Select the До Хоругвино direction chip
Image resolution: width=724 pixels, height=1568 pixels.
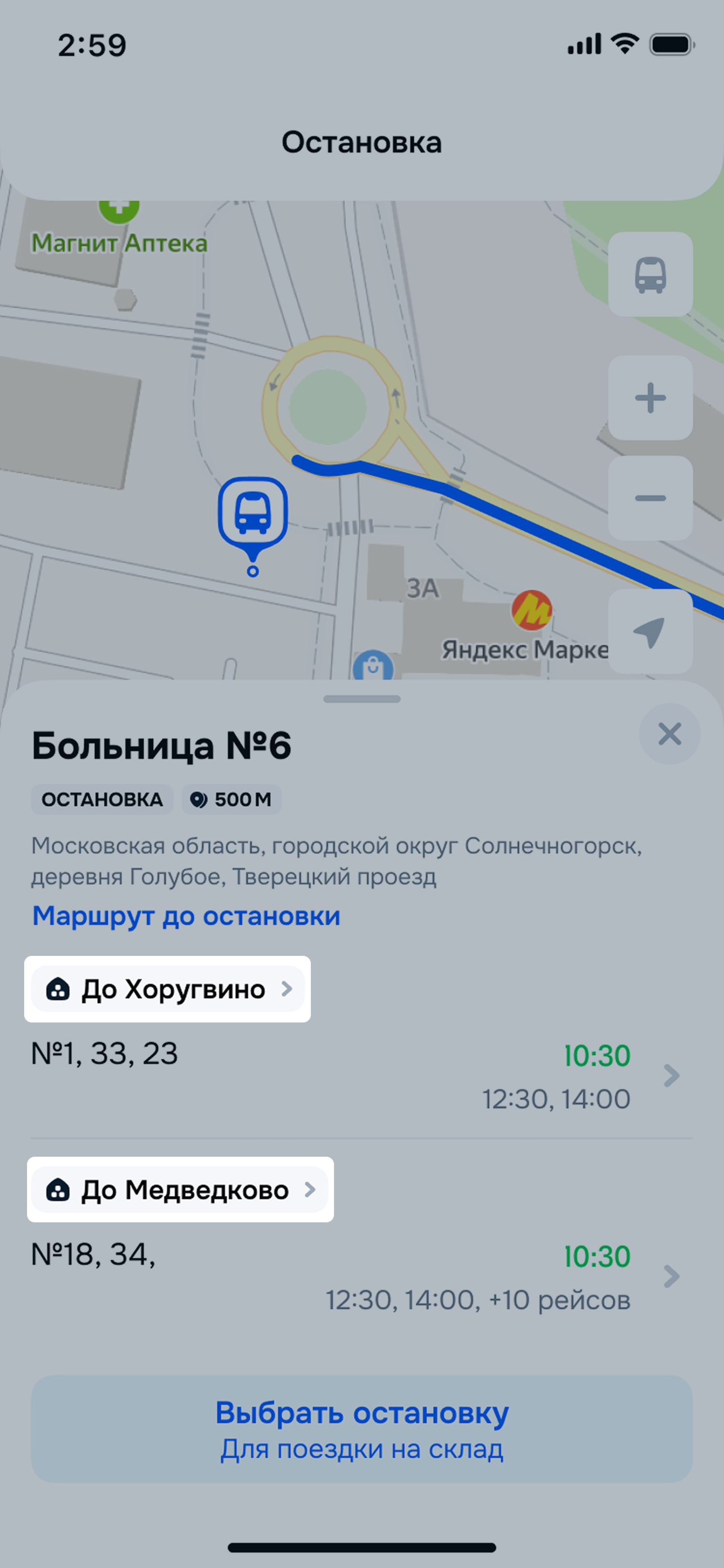[x=167, y=989]
